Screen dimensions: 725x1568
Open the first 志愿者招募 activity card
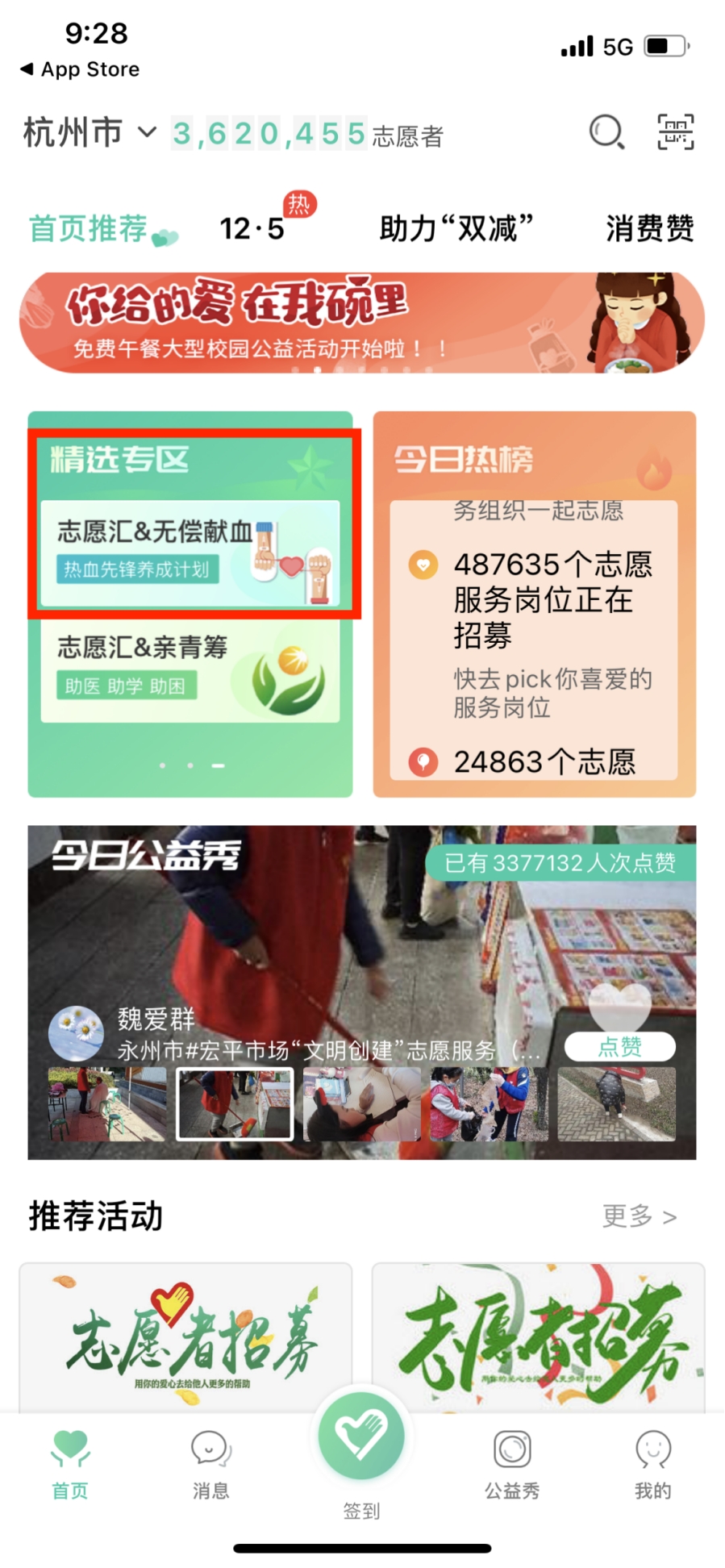pos(186,1339)
